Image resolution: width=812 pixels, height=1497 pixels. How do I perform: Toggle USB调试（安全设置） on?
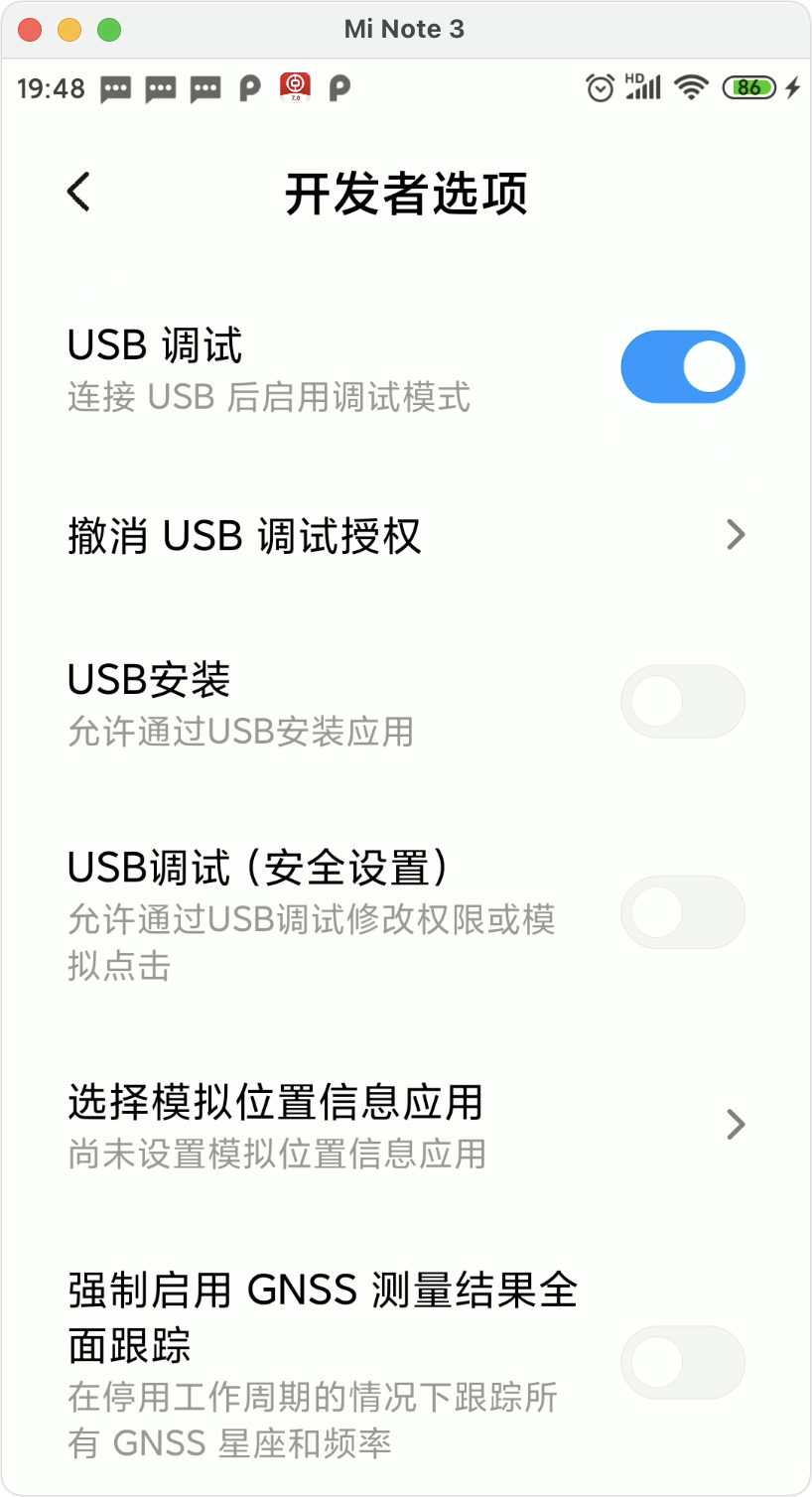(682, 912)
